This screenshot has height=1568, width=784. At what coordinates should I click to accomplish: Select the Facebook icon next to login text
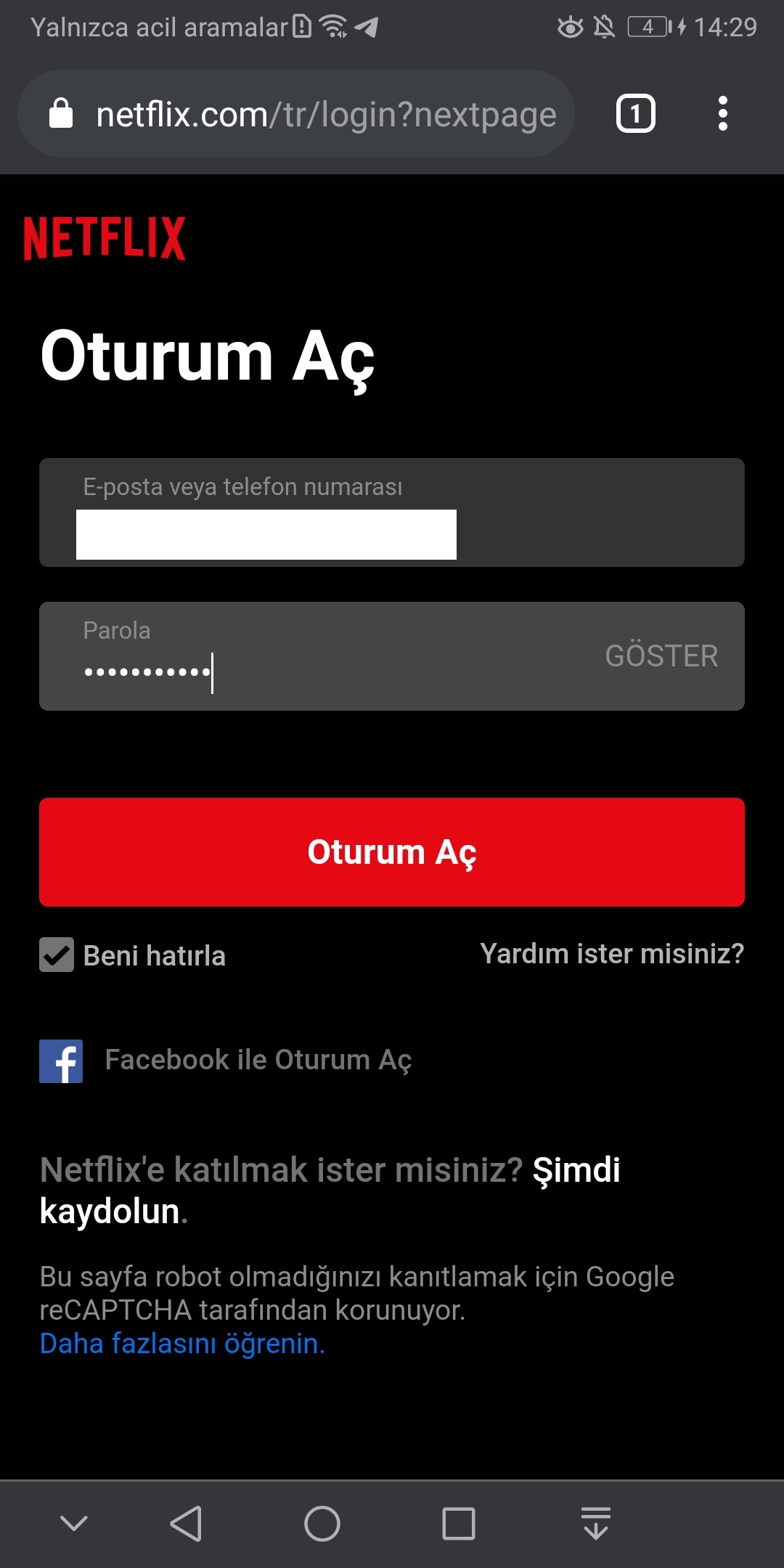(x=62, y=1060)
